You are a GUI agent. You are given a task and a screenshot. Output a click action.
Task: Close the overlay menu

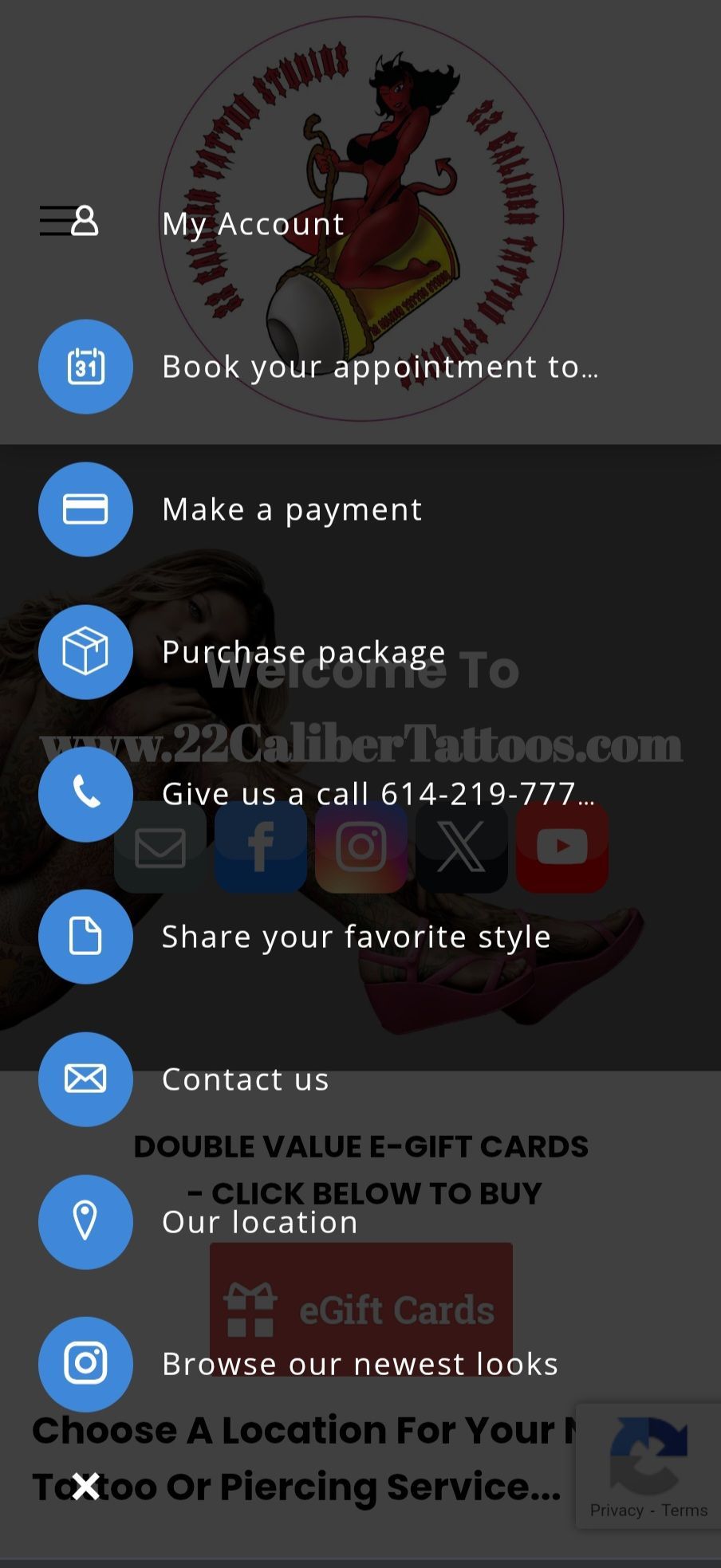coord(85,1486)
